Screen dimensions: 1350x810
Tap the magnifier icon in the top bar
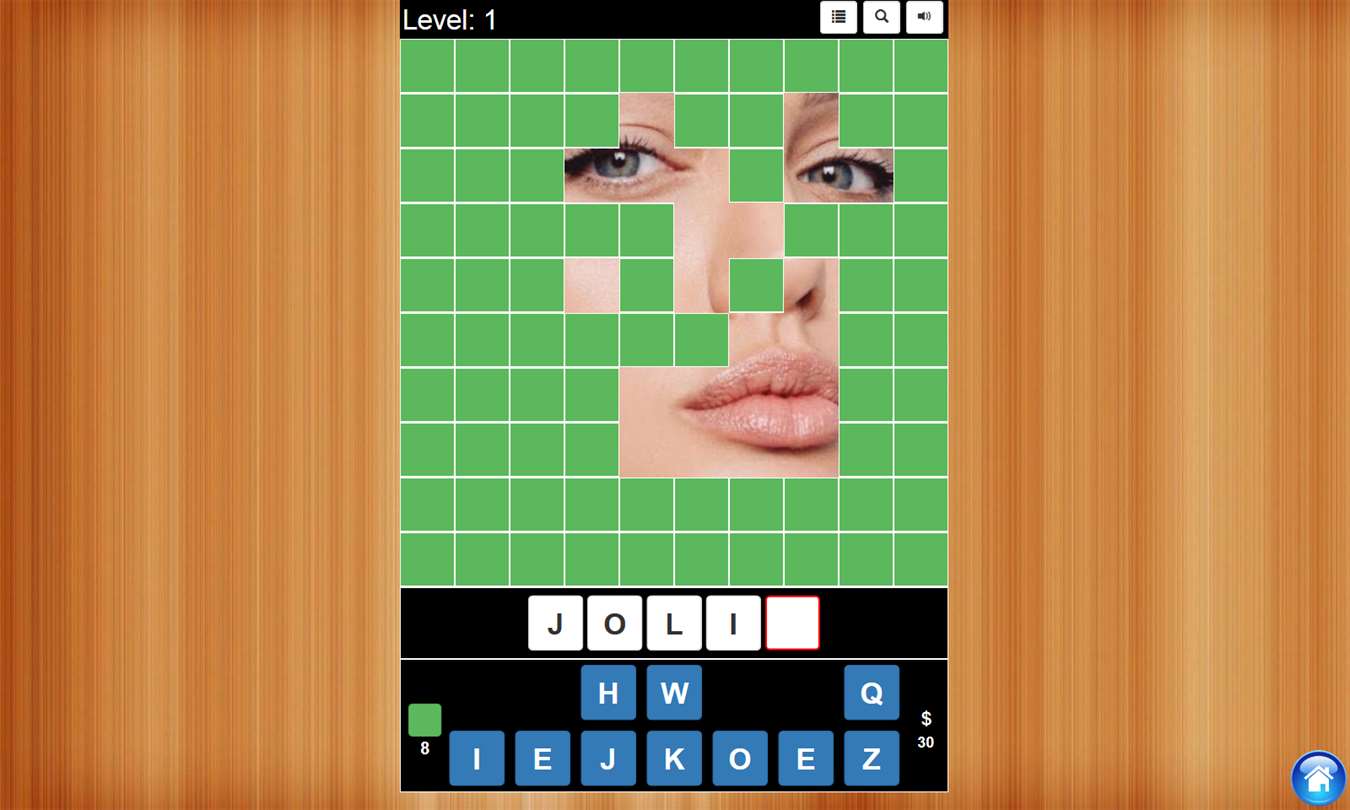pos(881,17)
